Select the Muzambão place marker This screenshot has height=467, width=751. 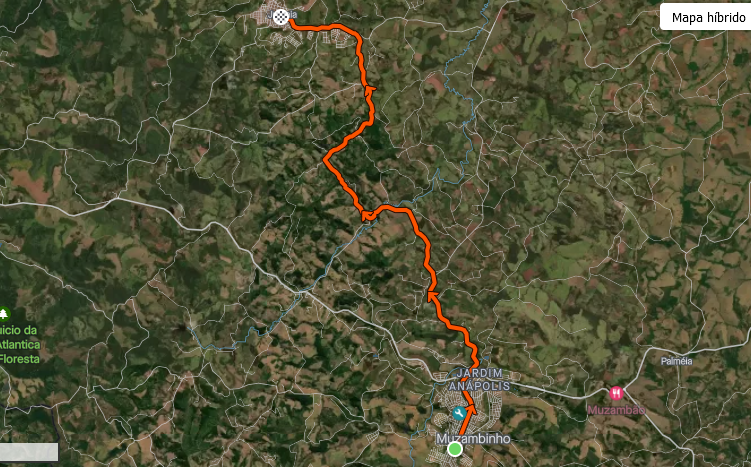pyautogui.click(x=617, y=393)
